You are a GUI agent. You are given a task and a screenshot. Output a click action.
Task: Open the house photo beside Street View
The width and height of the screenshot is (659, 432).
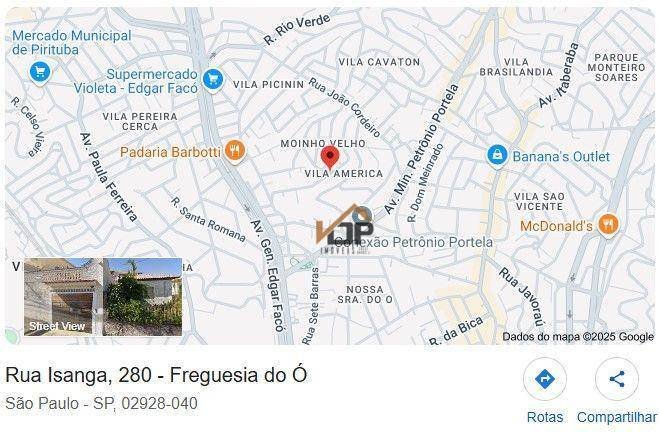coord(143,297)
